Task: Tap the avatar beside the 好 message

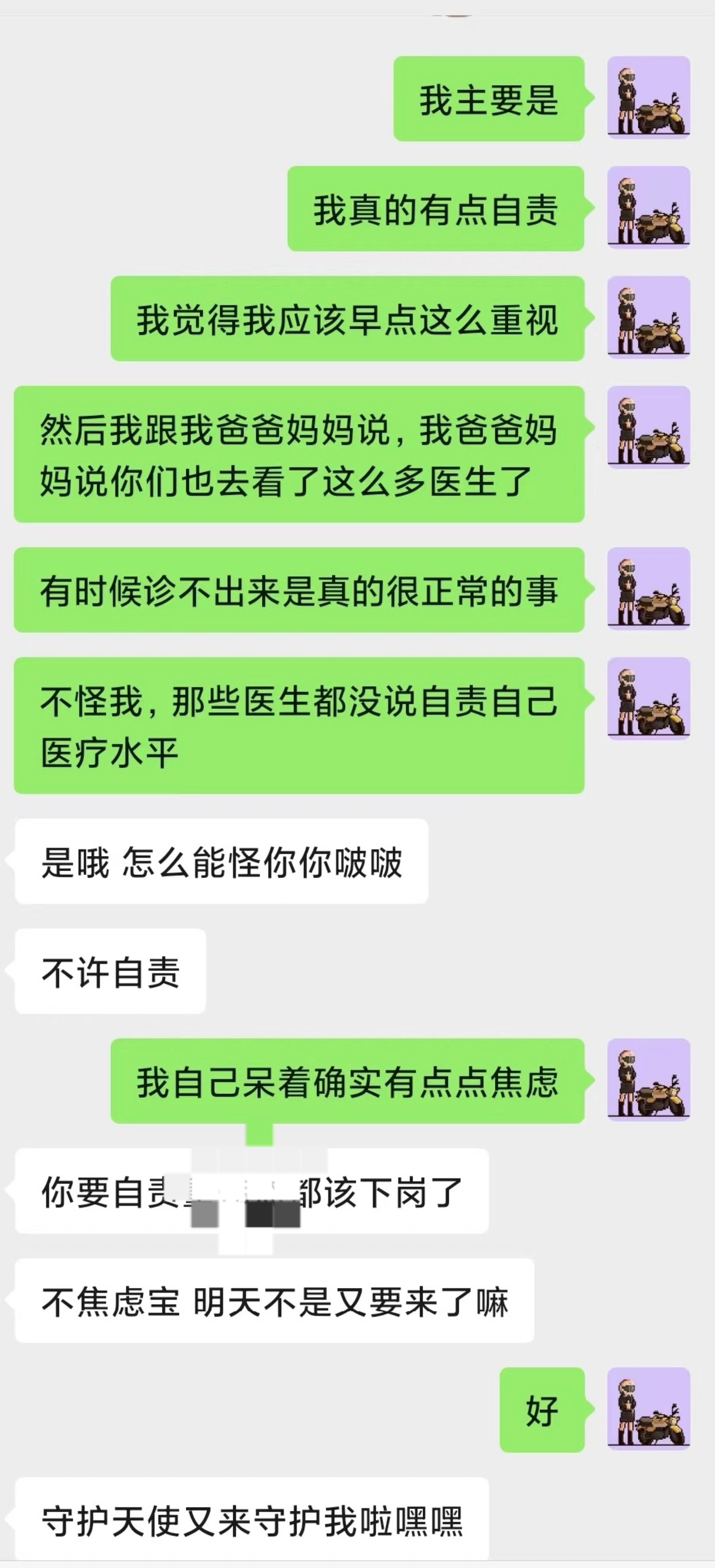Action: tap(649, 1409)
